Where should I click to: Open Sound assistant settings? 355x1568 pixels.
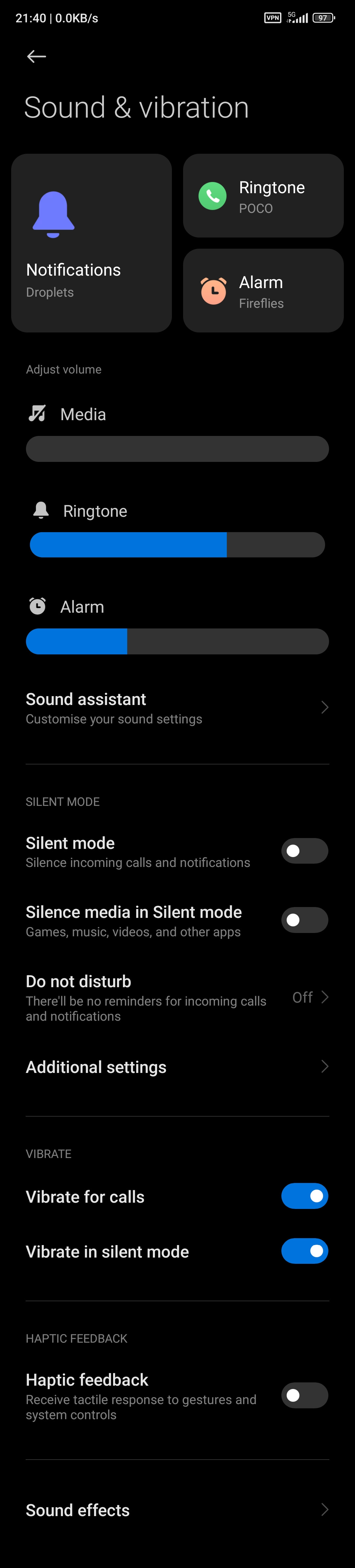177,708
